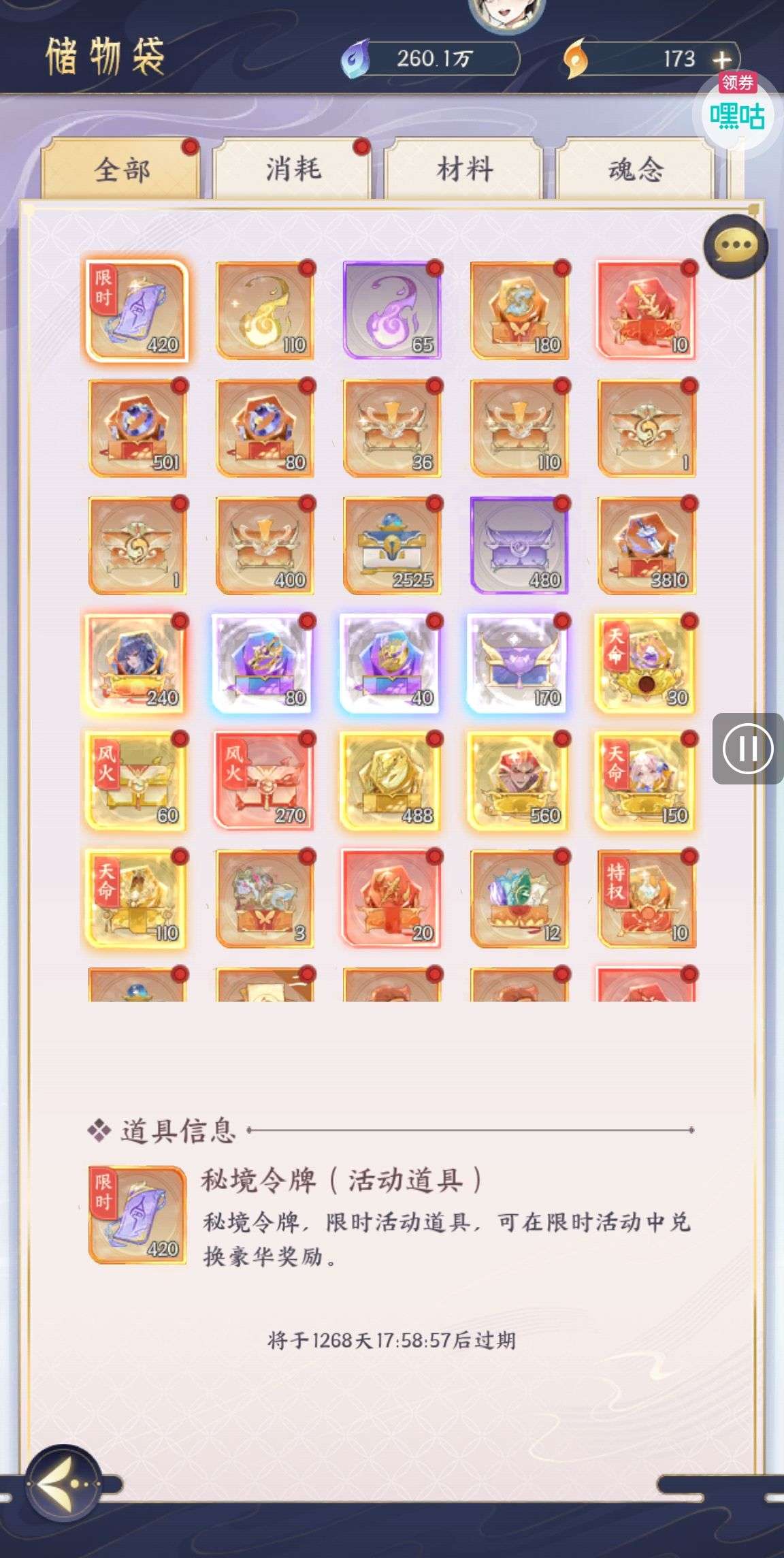Select the chest item with 2525

(392, 545)
